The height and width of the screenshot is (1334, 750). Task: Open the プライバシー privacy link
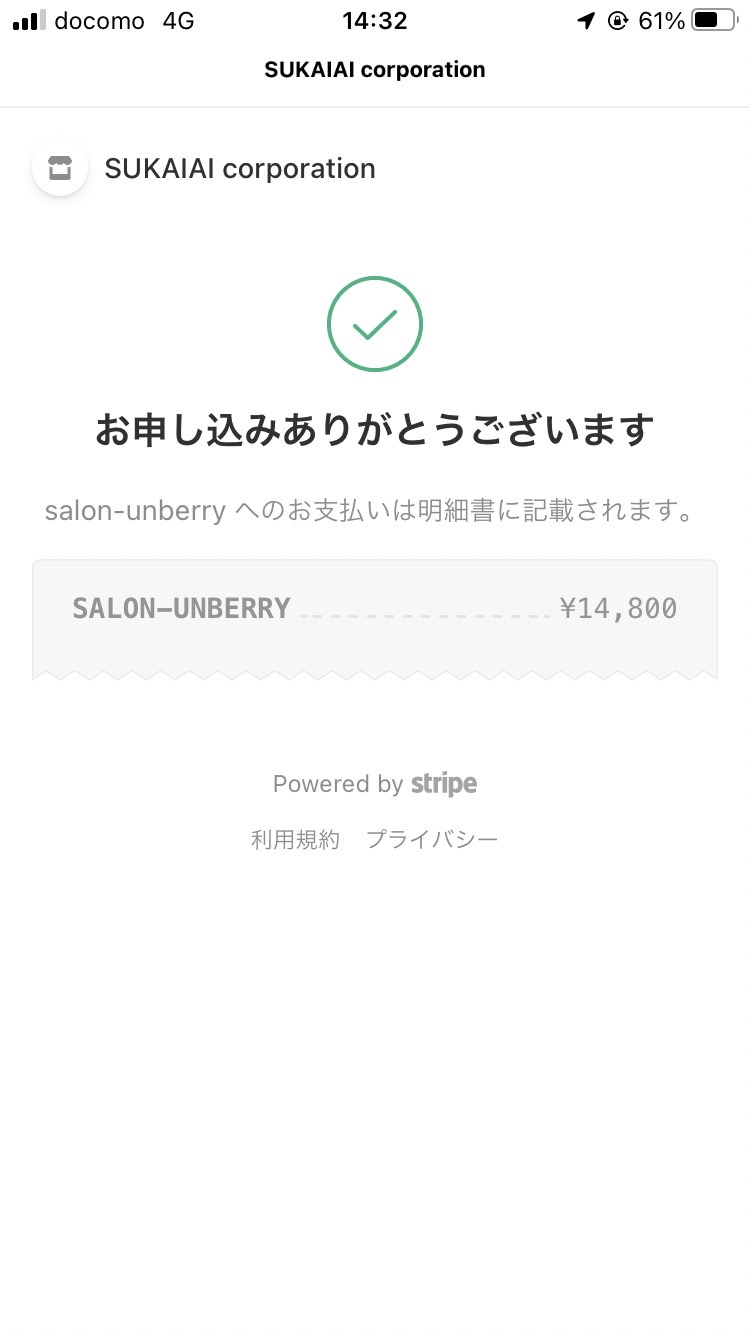click(432, 839)
